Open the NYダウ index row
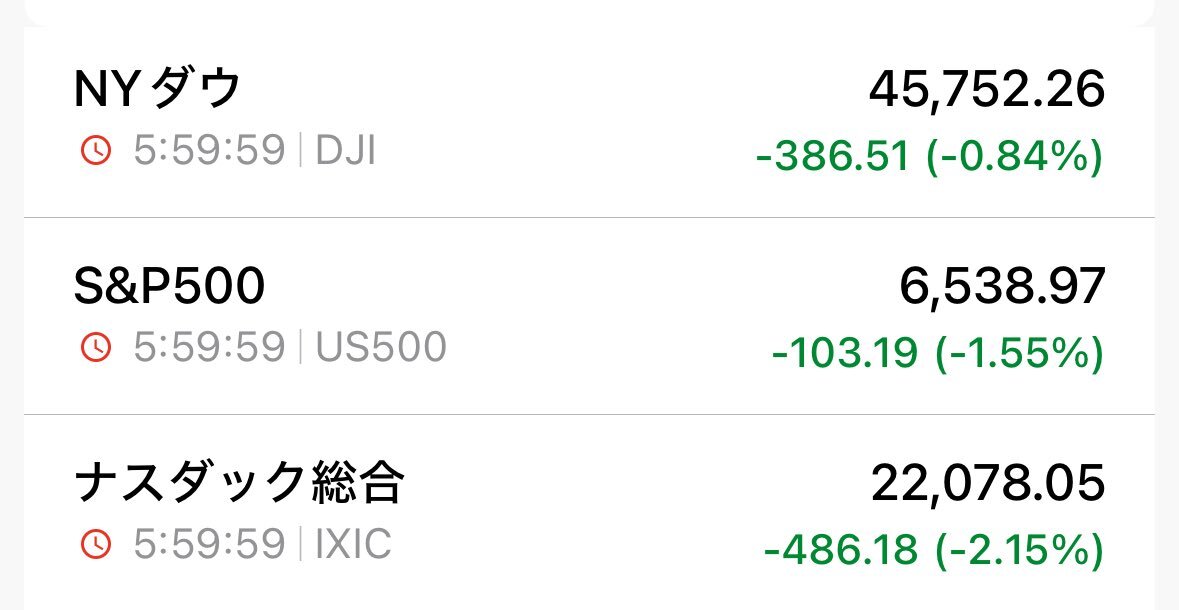Viewport: 1179px width, 610px height. point(589,122)
